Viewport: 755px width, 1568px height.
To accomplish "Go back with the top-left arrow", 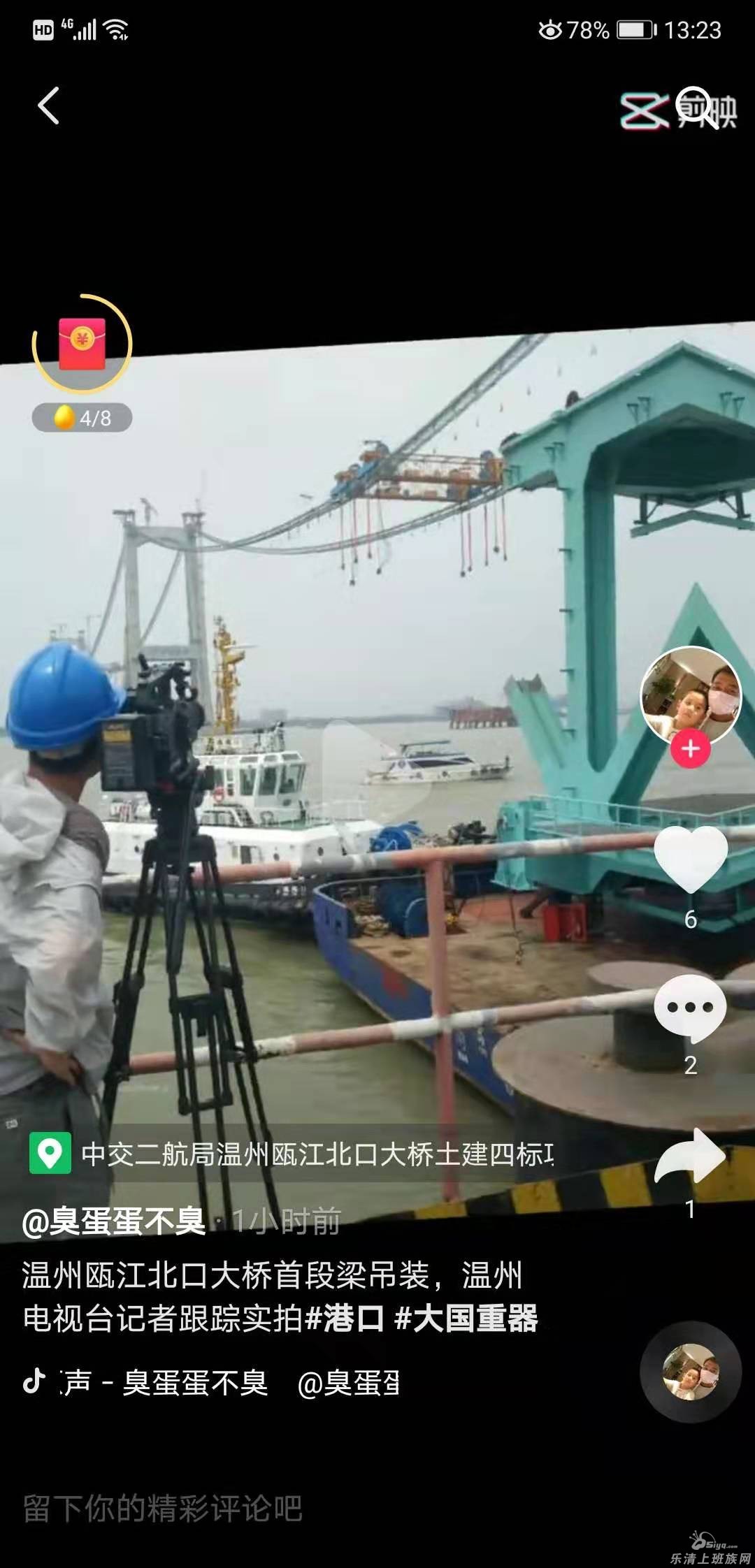I will click(x=48, y=106).
